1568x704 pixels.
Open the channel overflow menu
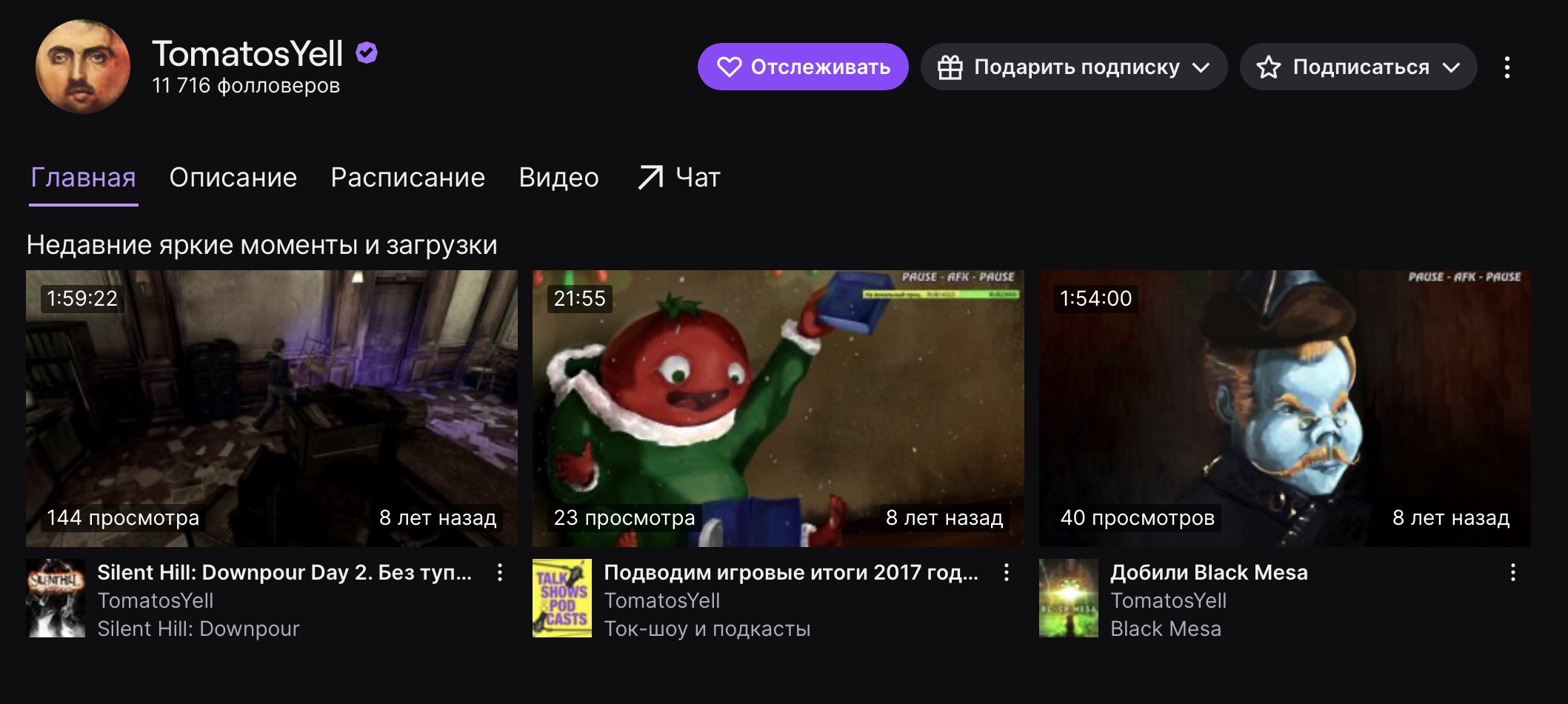point(1507,67)
